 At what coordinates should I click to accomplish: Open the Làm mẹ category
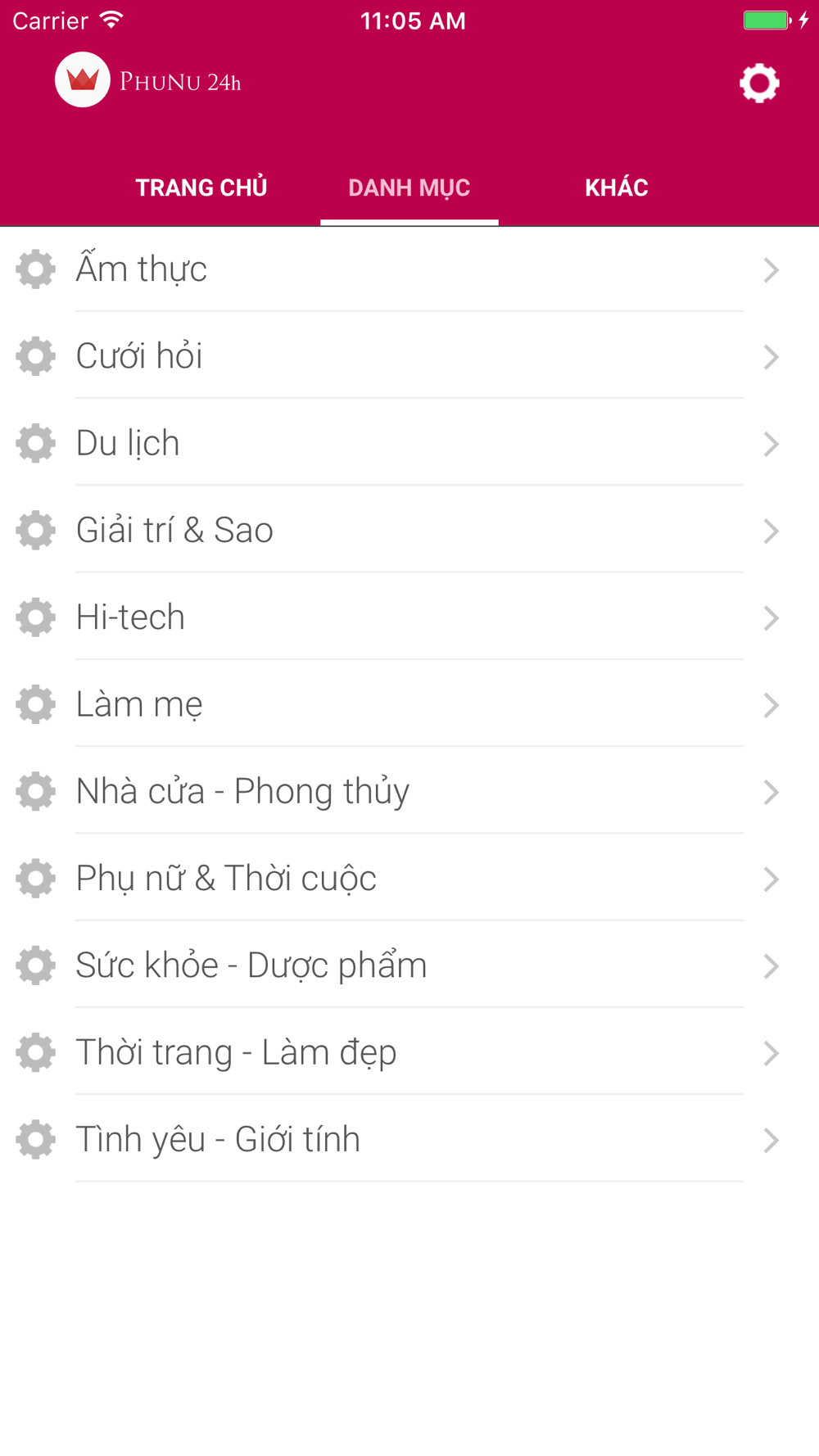(393, 704)
